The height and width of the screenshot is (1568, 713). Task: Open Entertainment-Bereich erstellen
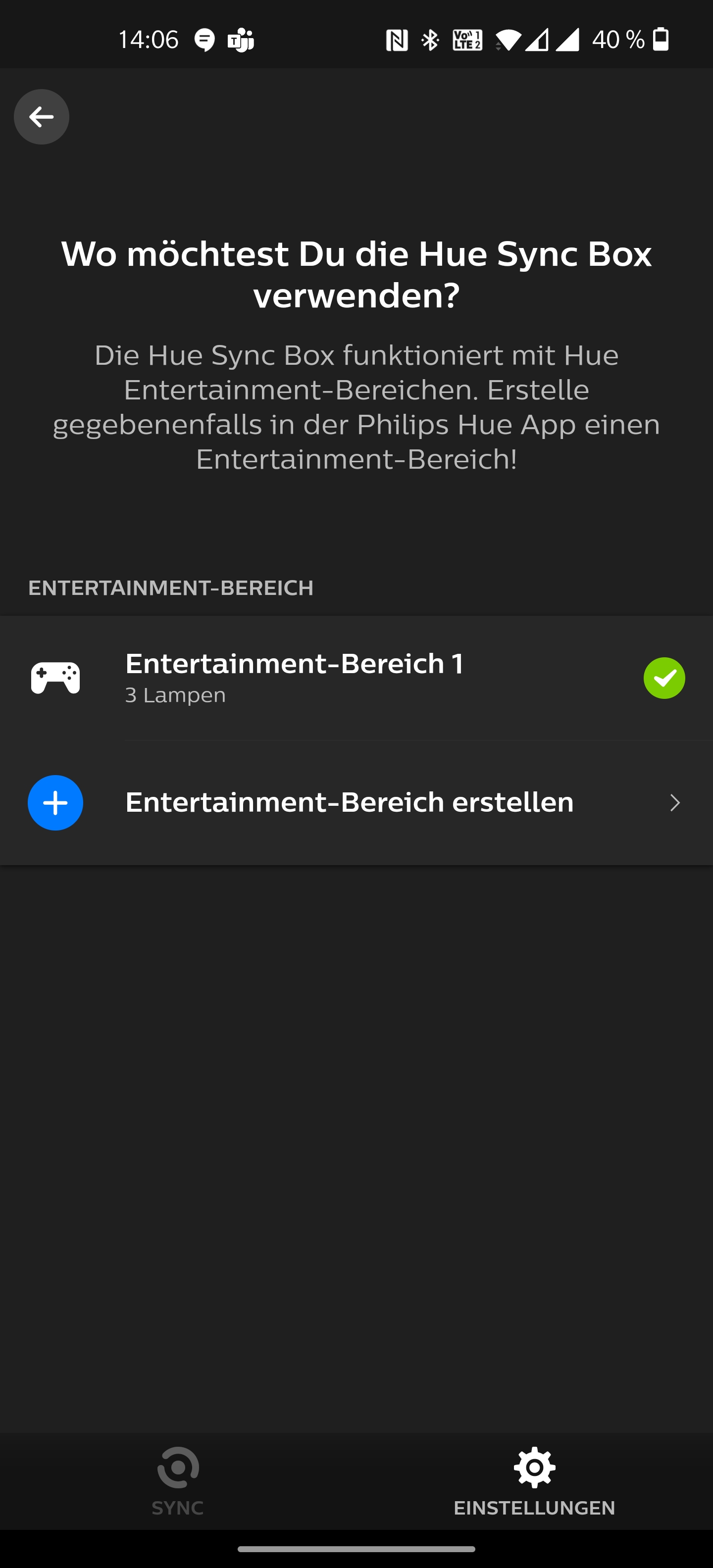point(356,802)
